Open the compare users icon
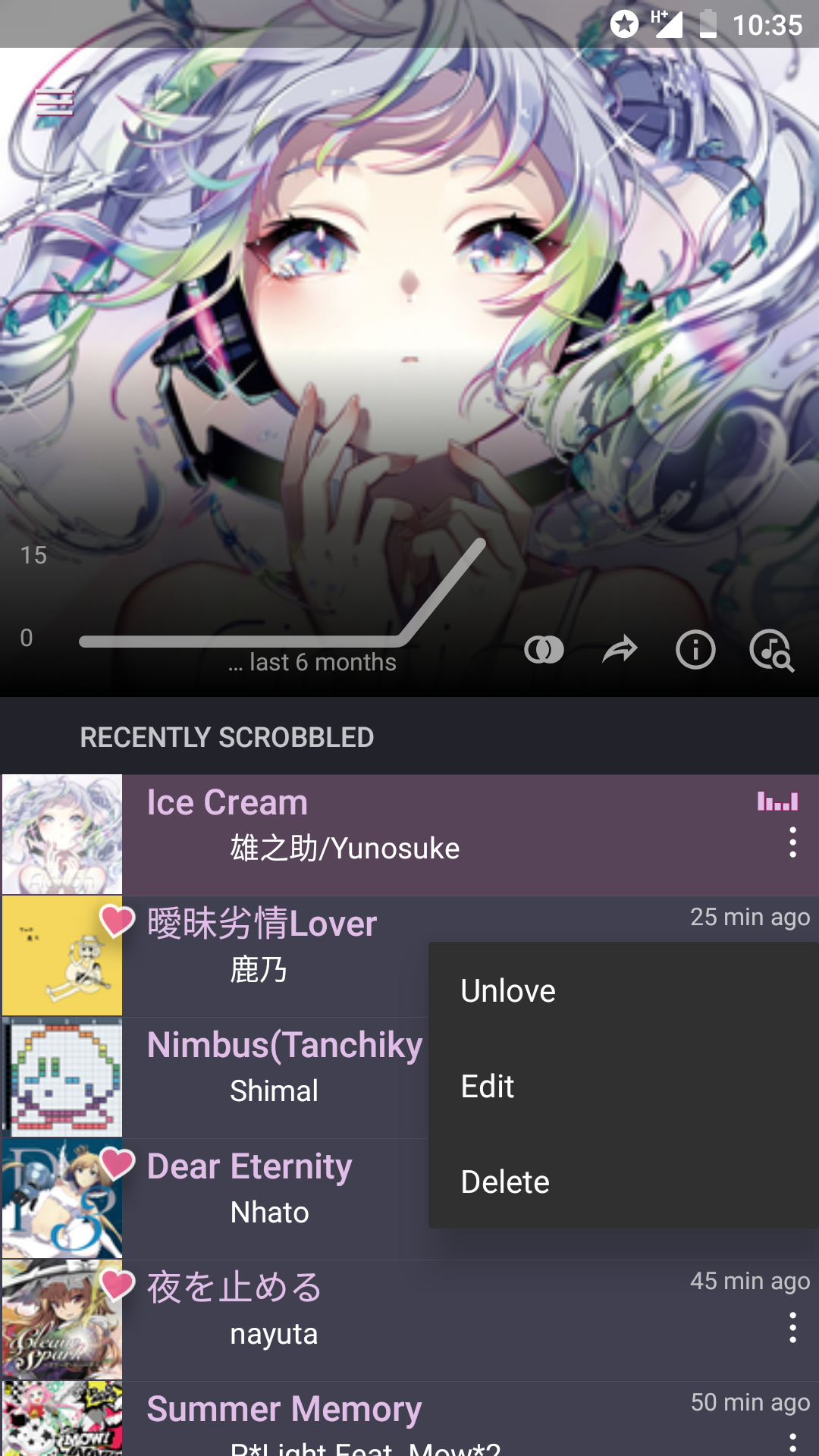The width and height of the screenshot is (819, 1456). tap(544, 650)
